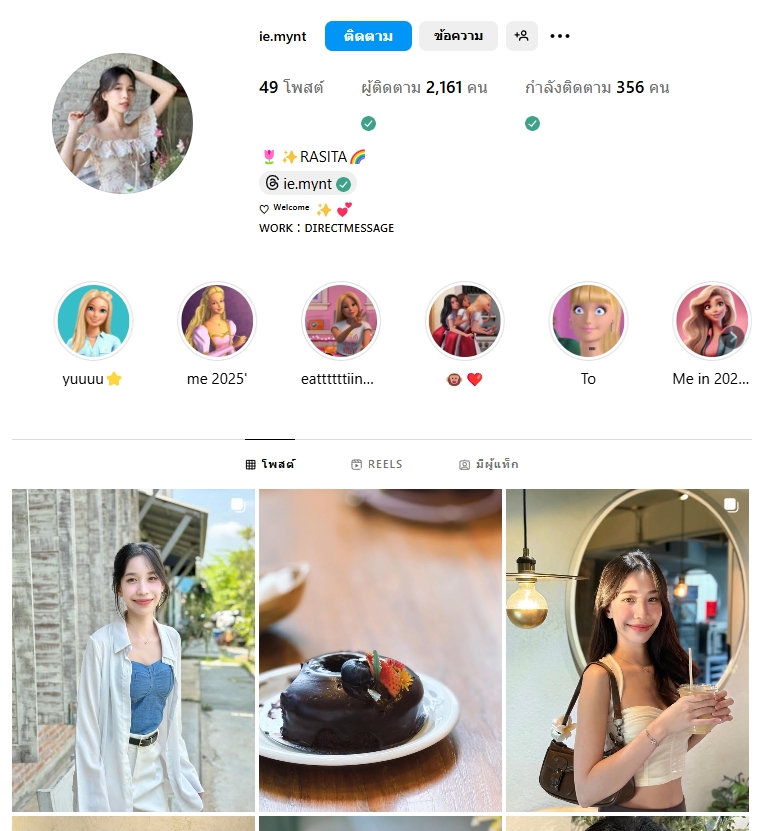Open the yuuuu story highlight
Screen dimensions: 768x831
point(92,321)
